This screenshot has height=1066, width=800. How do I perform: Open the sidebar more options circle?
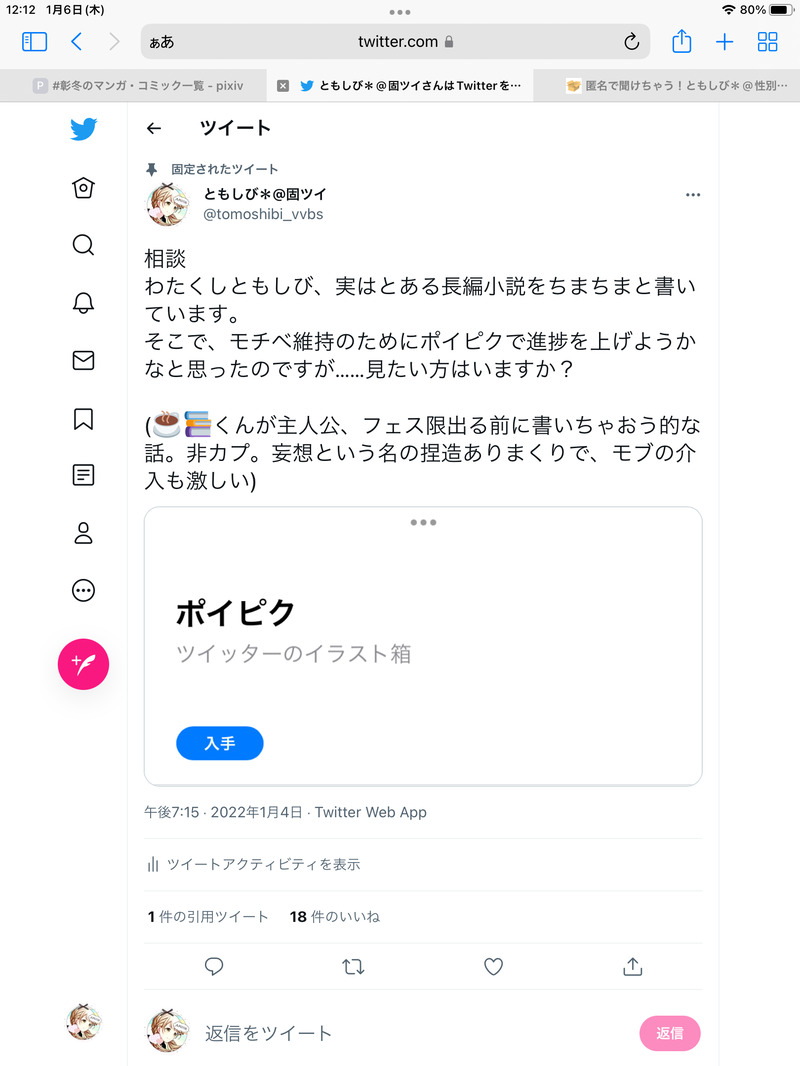tap(84, 591)
